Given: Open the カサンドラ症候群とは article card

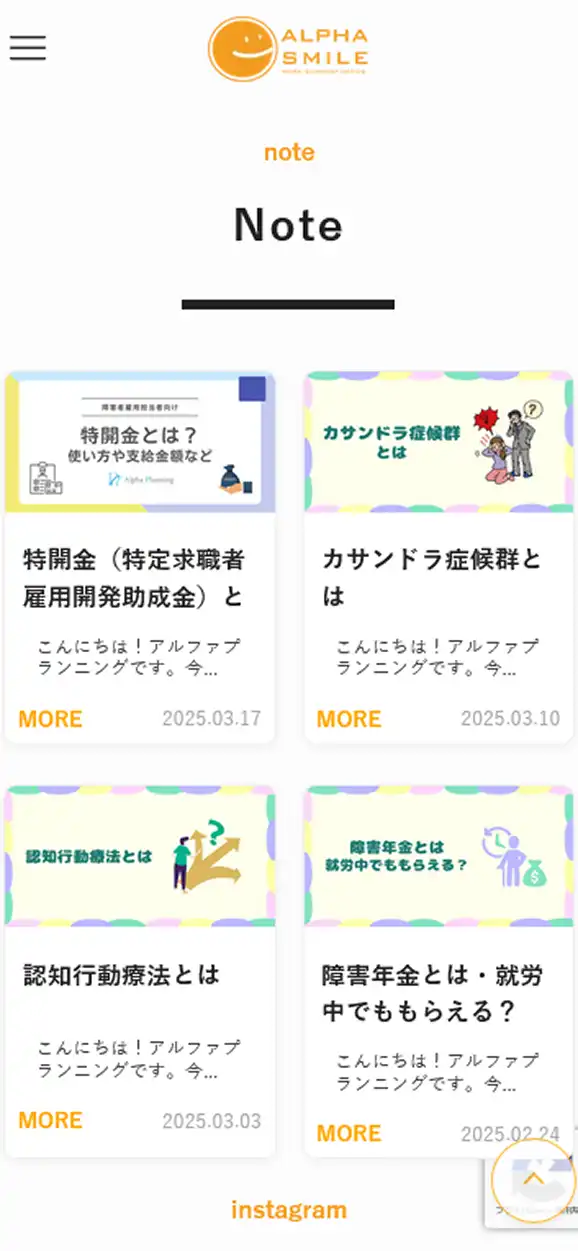Looking at the screenshot, I should pyautogui.click(x=438, y=557).
